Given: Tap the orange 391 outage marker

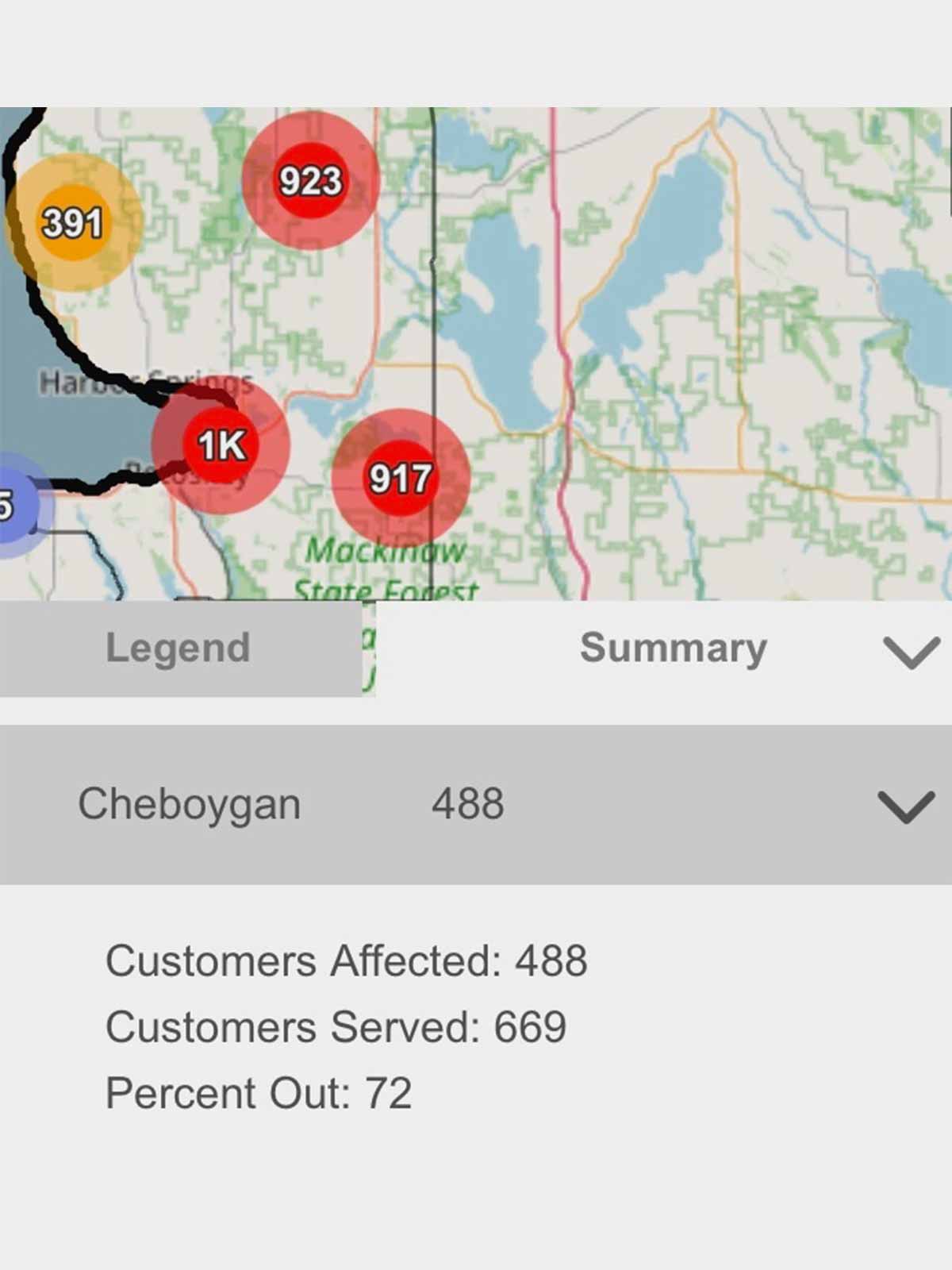Looking at the screenshot, I should coord(72,223).
